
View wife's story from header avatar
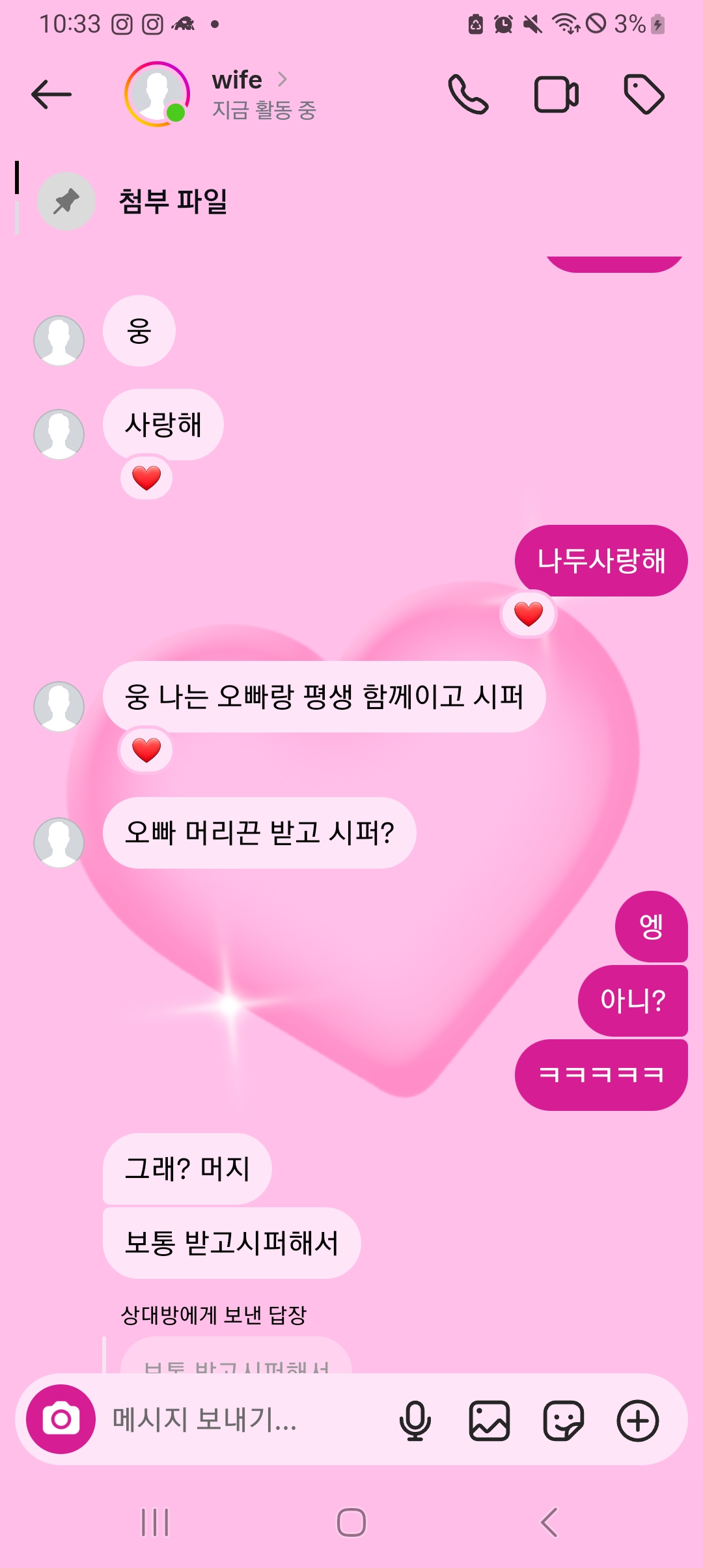pyautogui.click(x=157, y=94)
